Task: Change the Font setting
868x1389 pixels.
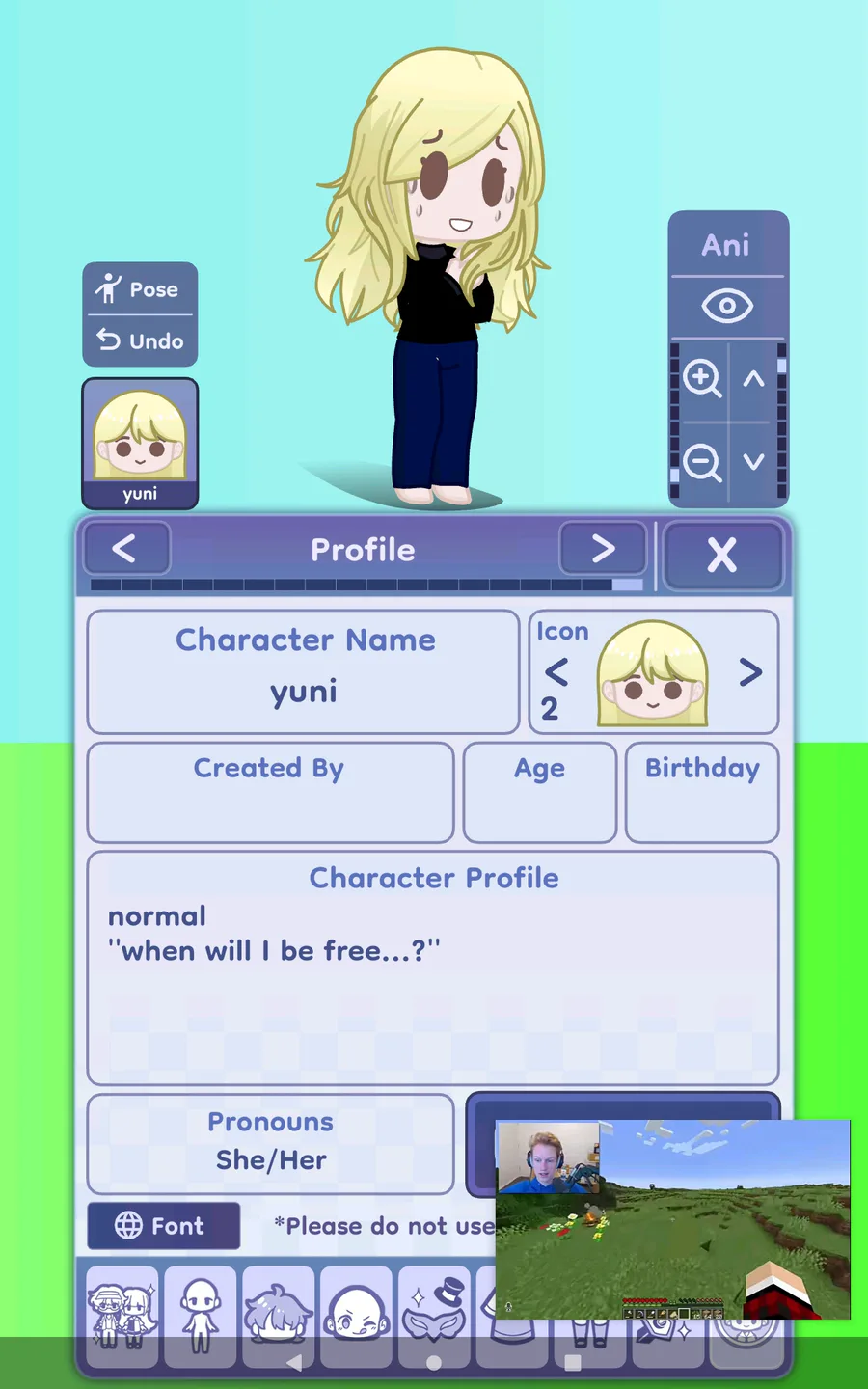Action: (x=163, y=1226)
